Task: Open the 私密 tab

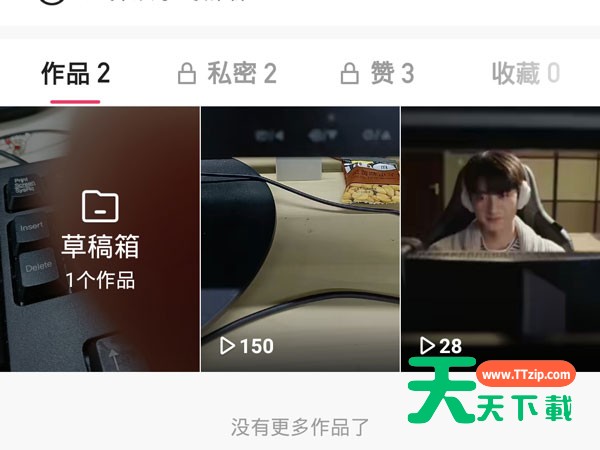Action: (x=227, y=73)
